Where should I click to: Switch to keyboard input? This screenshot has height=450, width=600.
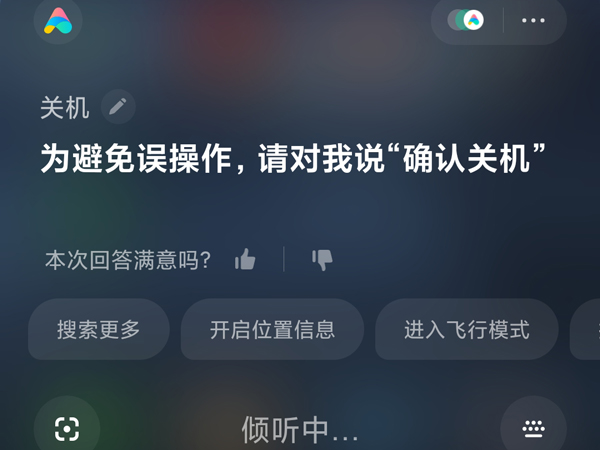534,428
